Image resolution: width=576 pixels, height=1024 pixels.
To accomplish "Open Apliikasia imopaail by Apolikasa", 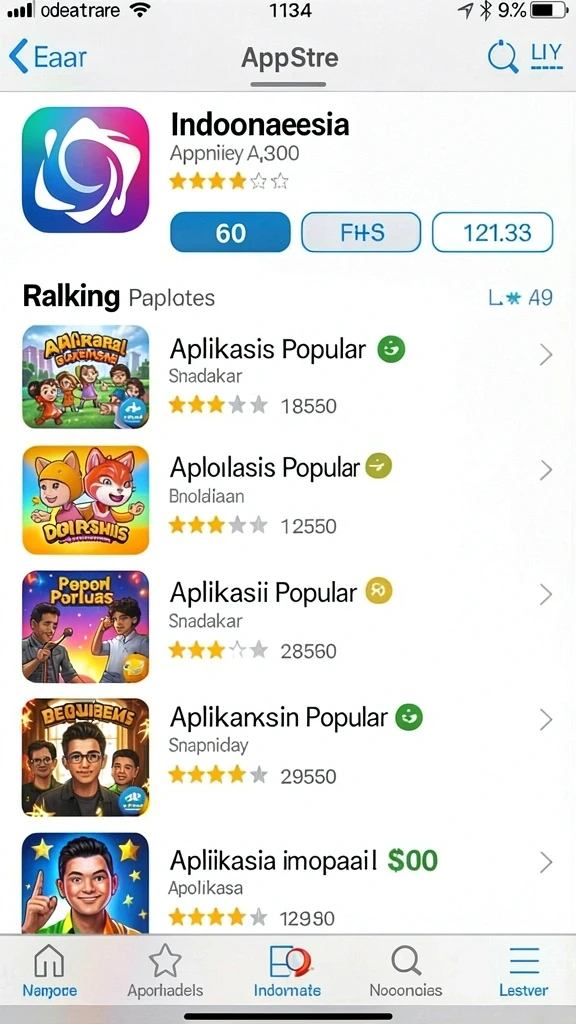I will click(x=287, y=882).
